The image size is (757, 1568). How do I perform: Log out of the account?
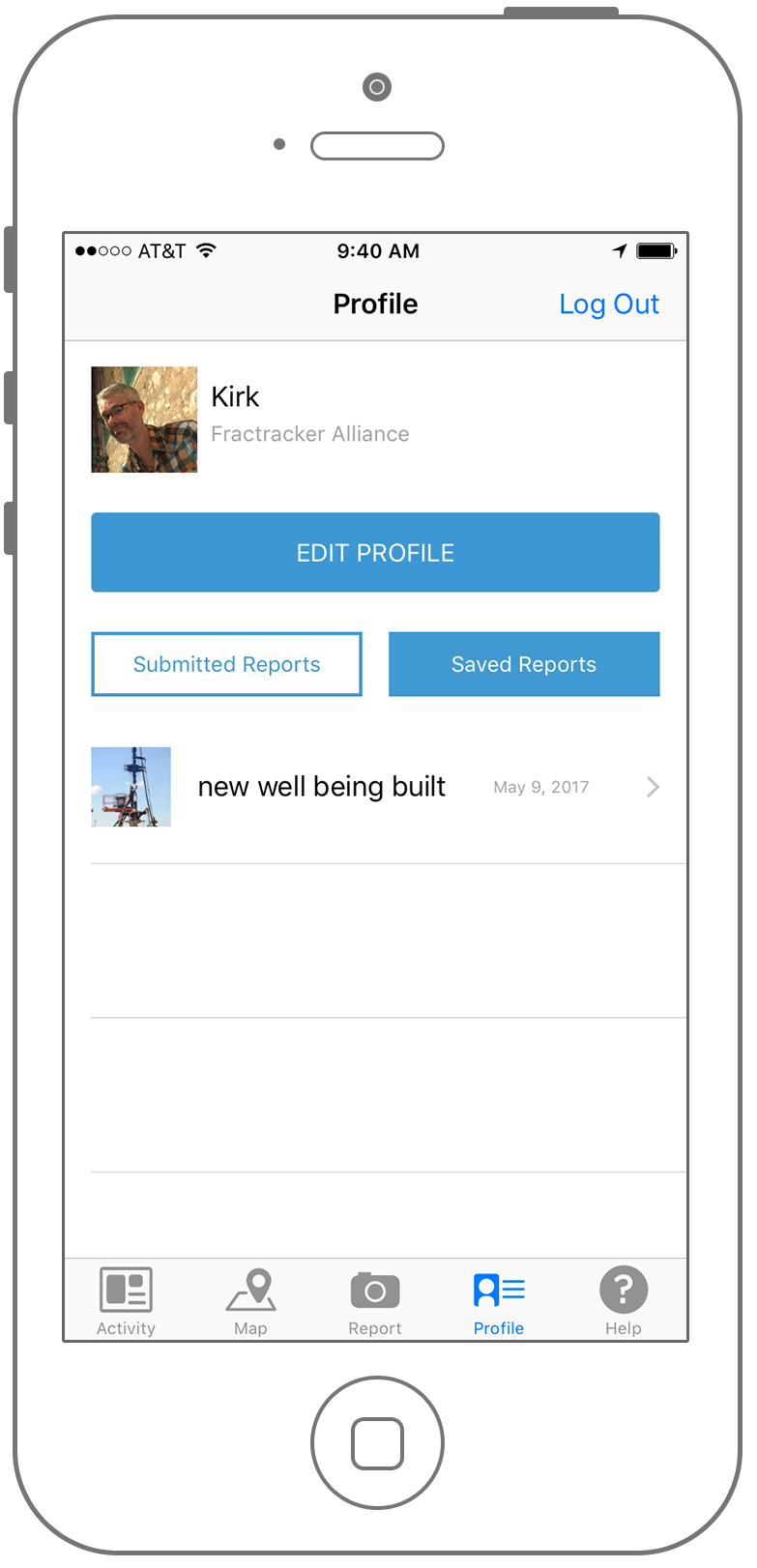pyautogui.click(x=608, y=305)
